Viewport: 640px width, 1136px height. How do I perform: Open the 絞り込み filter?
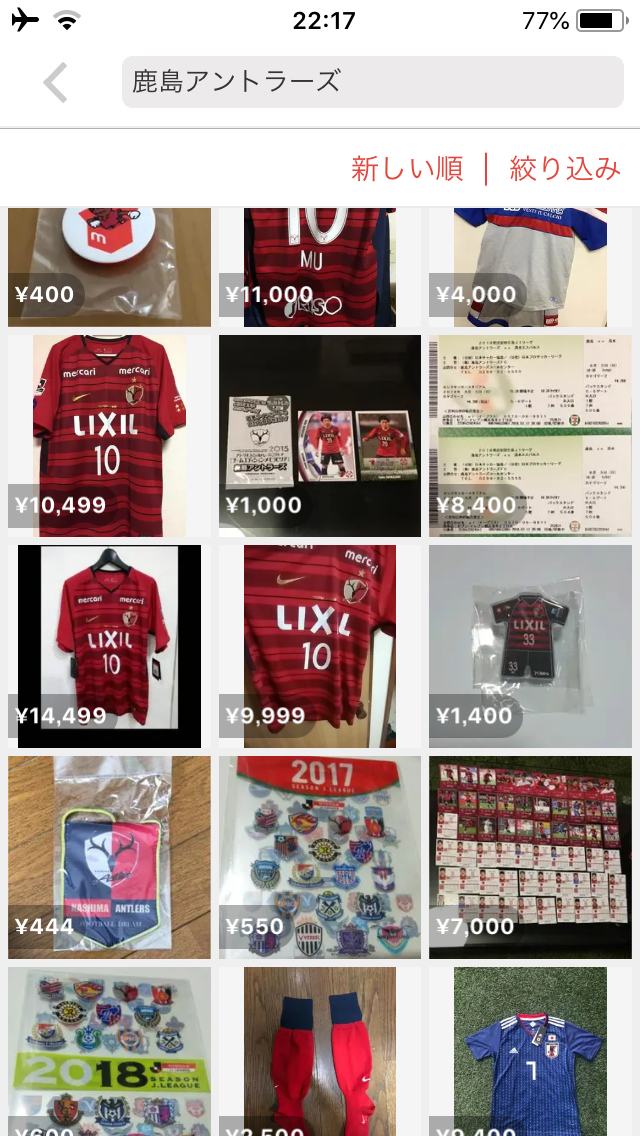565,169
